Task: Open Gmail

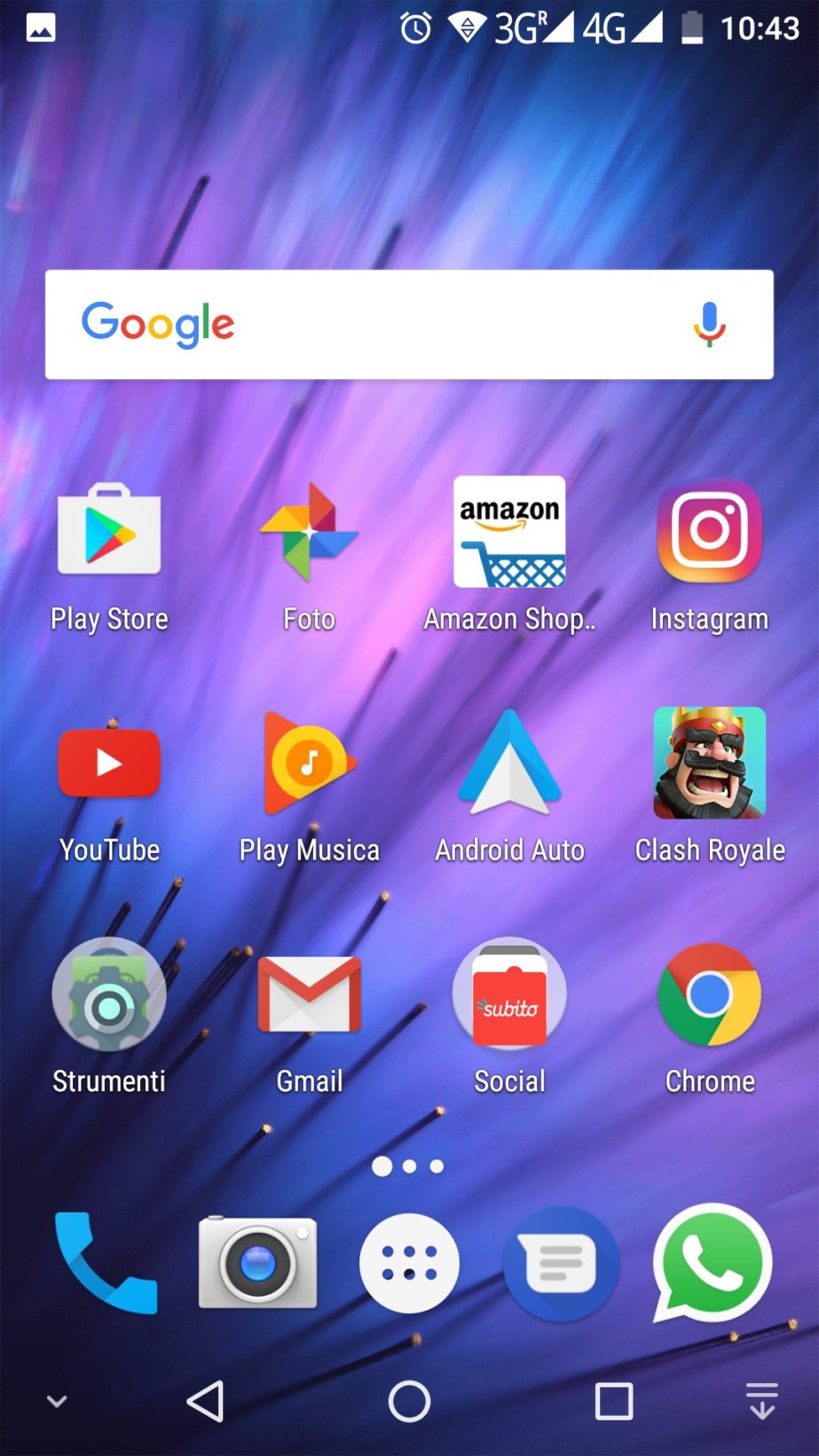Action: tap(309, 994)
